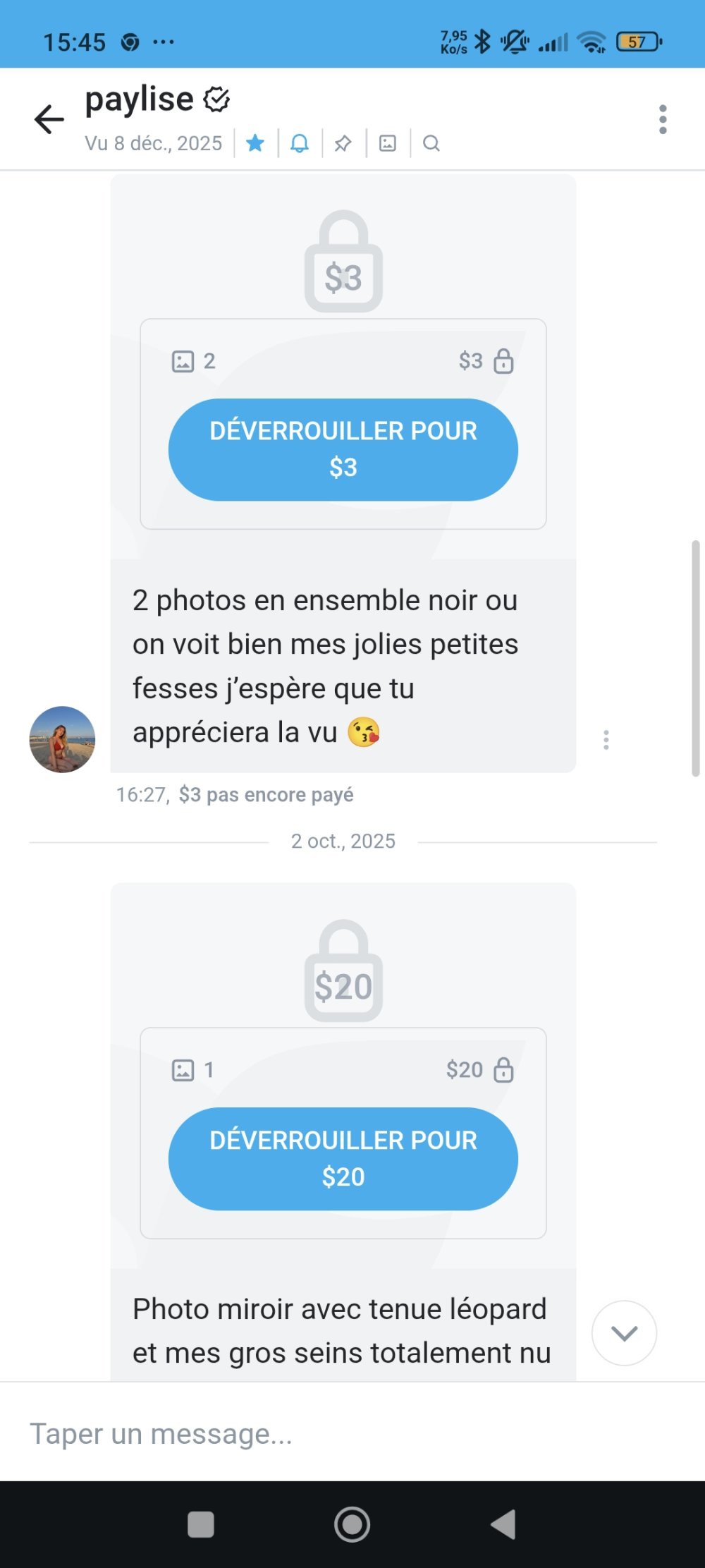Unlock the 2 photos for $3
The width and height of the screenshot is (705, 1568).
click(343, 449)
